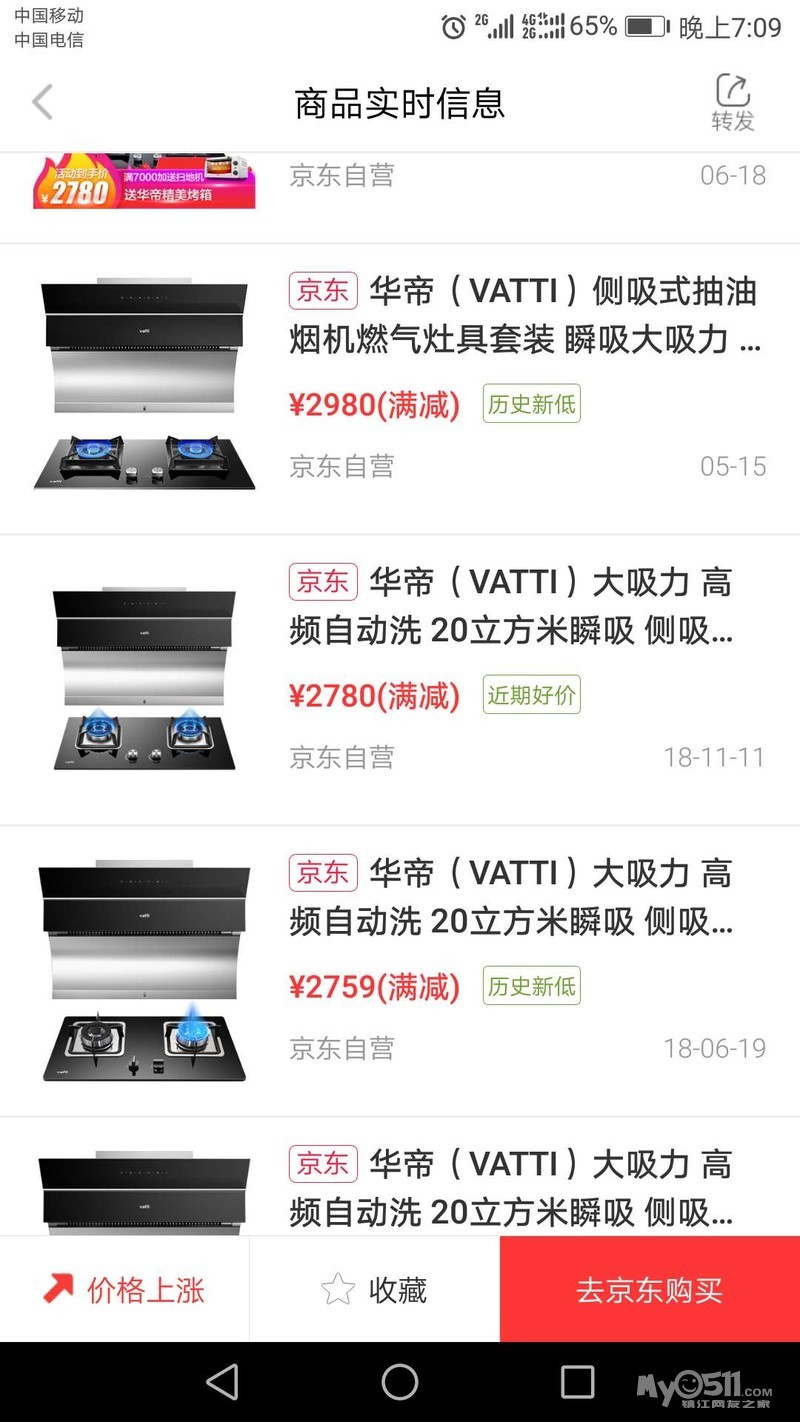Image resolution: width=800 pixels, height=1422 pixels.
Task: Add this product to 收藏 favorites
Action: [374, 1290]
